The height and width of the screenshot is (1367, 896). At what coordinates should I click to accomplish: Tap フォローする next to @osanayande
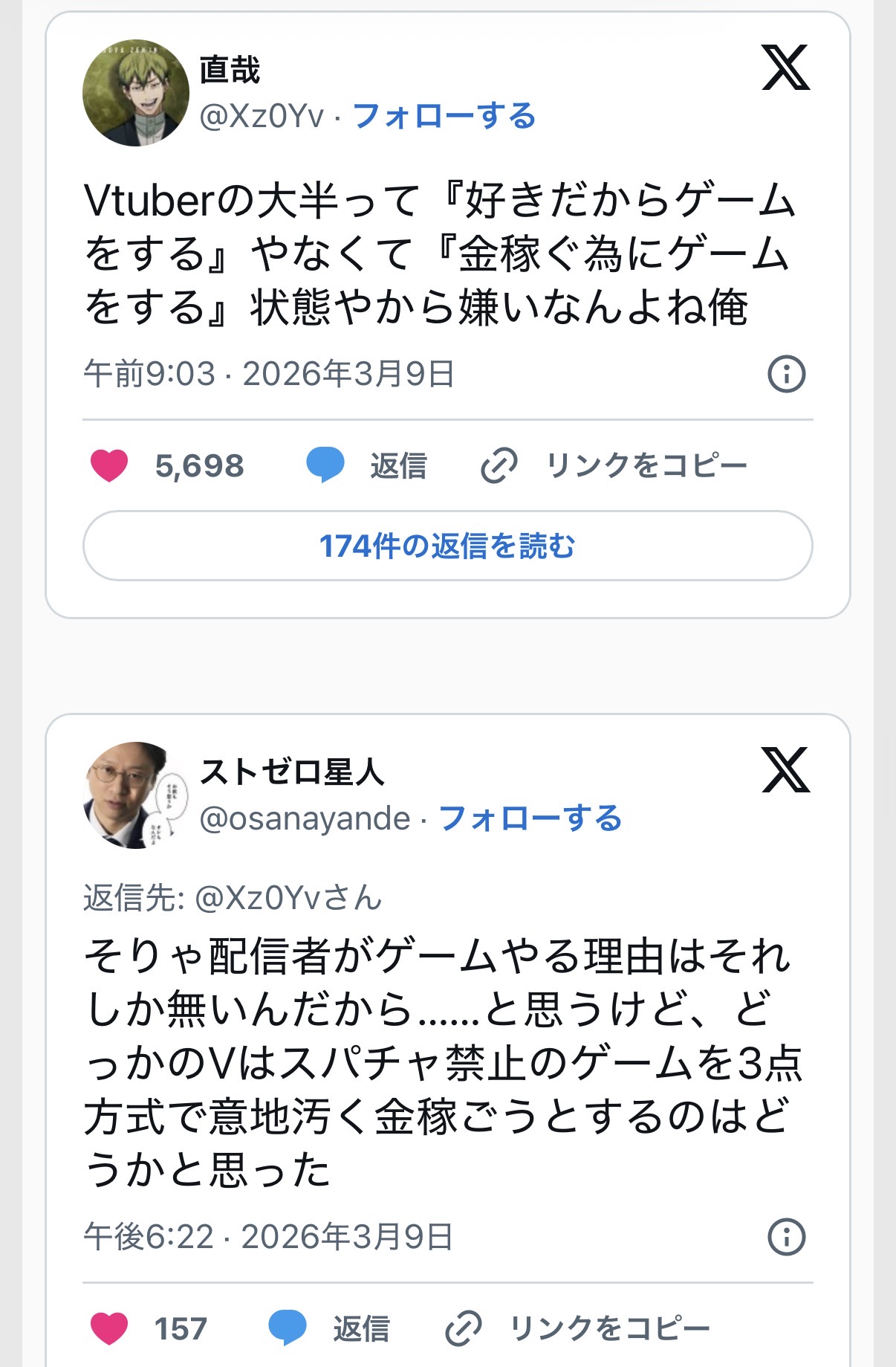530,818
